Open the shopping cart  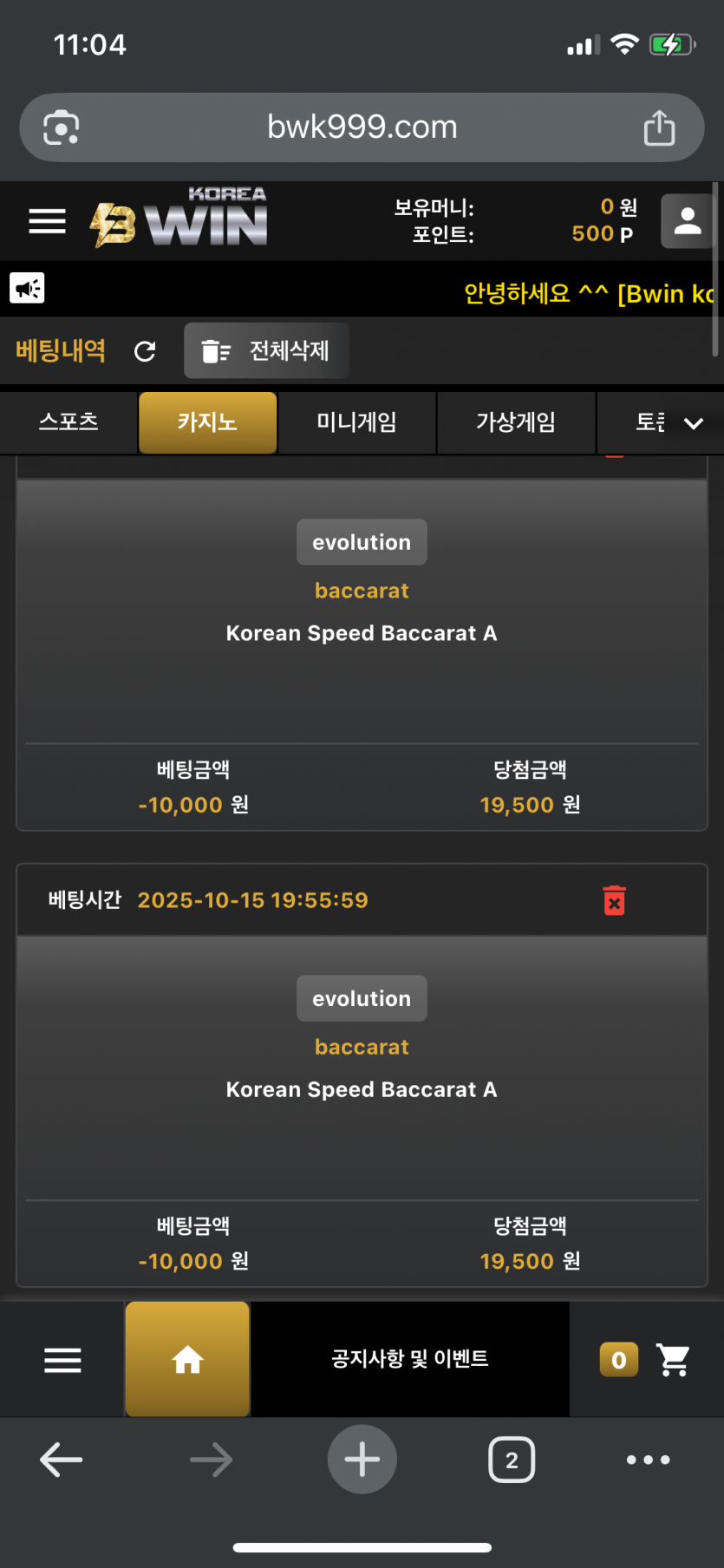[673, 1360]
